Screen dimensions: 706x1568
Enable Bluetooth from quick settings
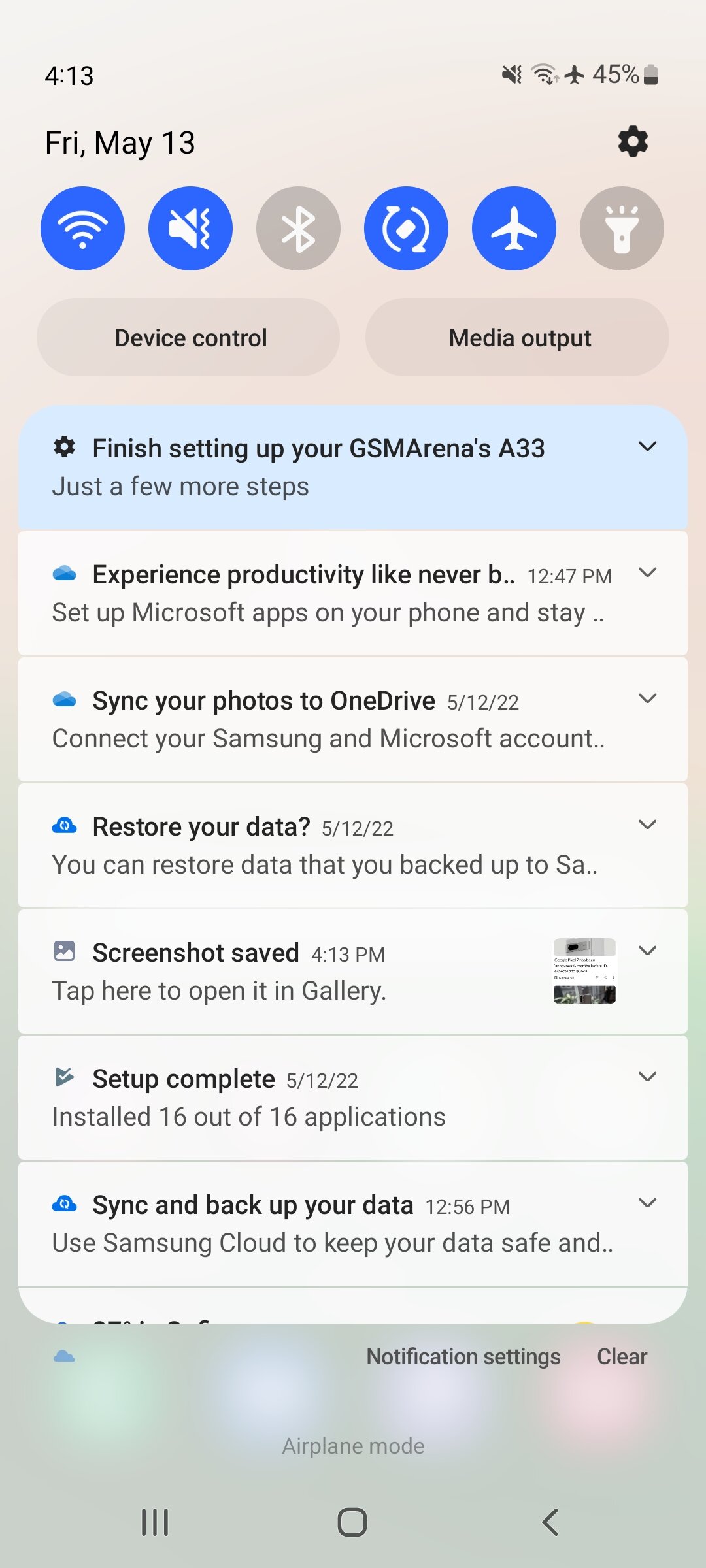298,228
